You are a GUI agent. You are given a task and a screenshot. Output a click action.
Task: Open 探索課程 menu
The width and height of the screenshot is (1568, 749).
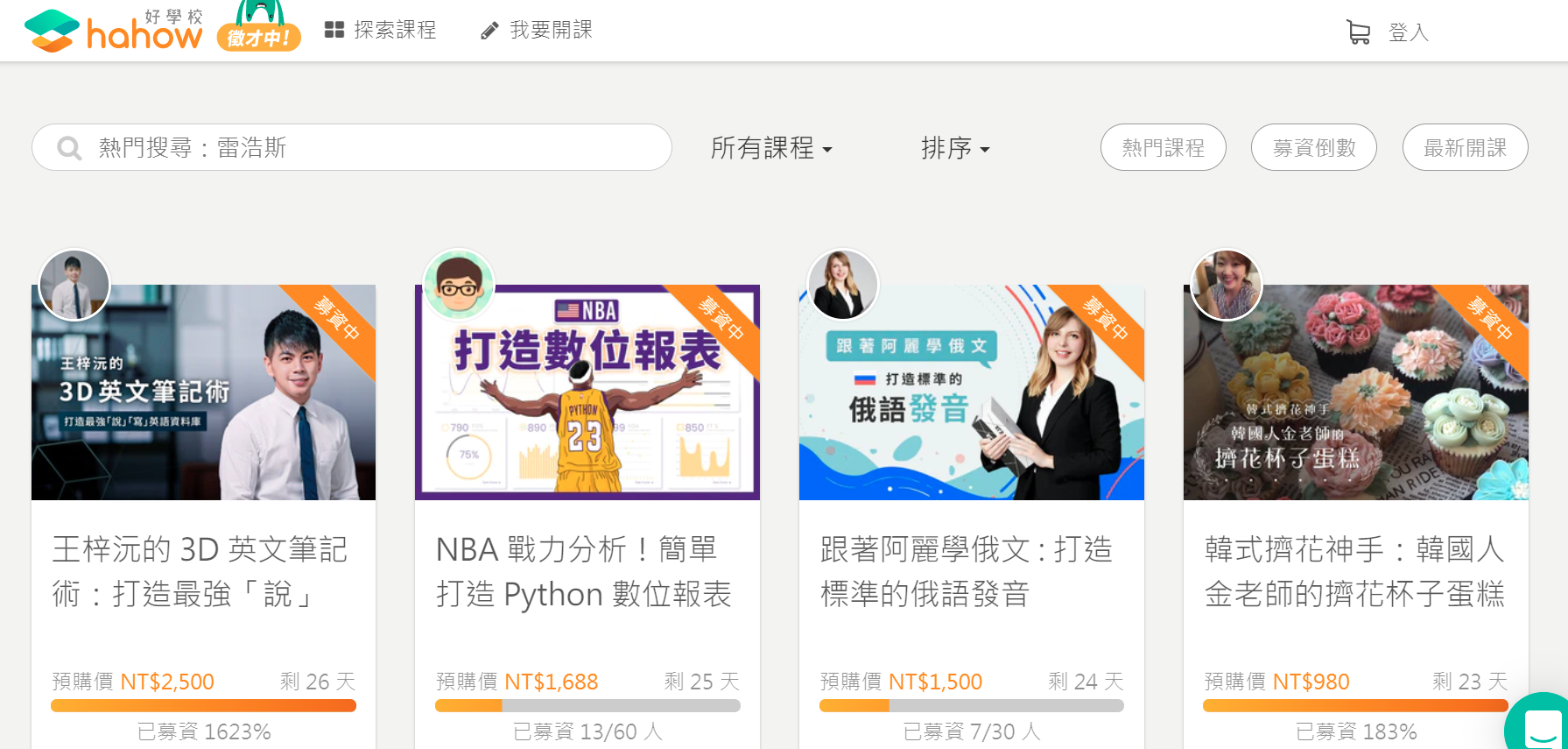(x=381, y=30)
